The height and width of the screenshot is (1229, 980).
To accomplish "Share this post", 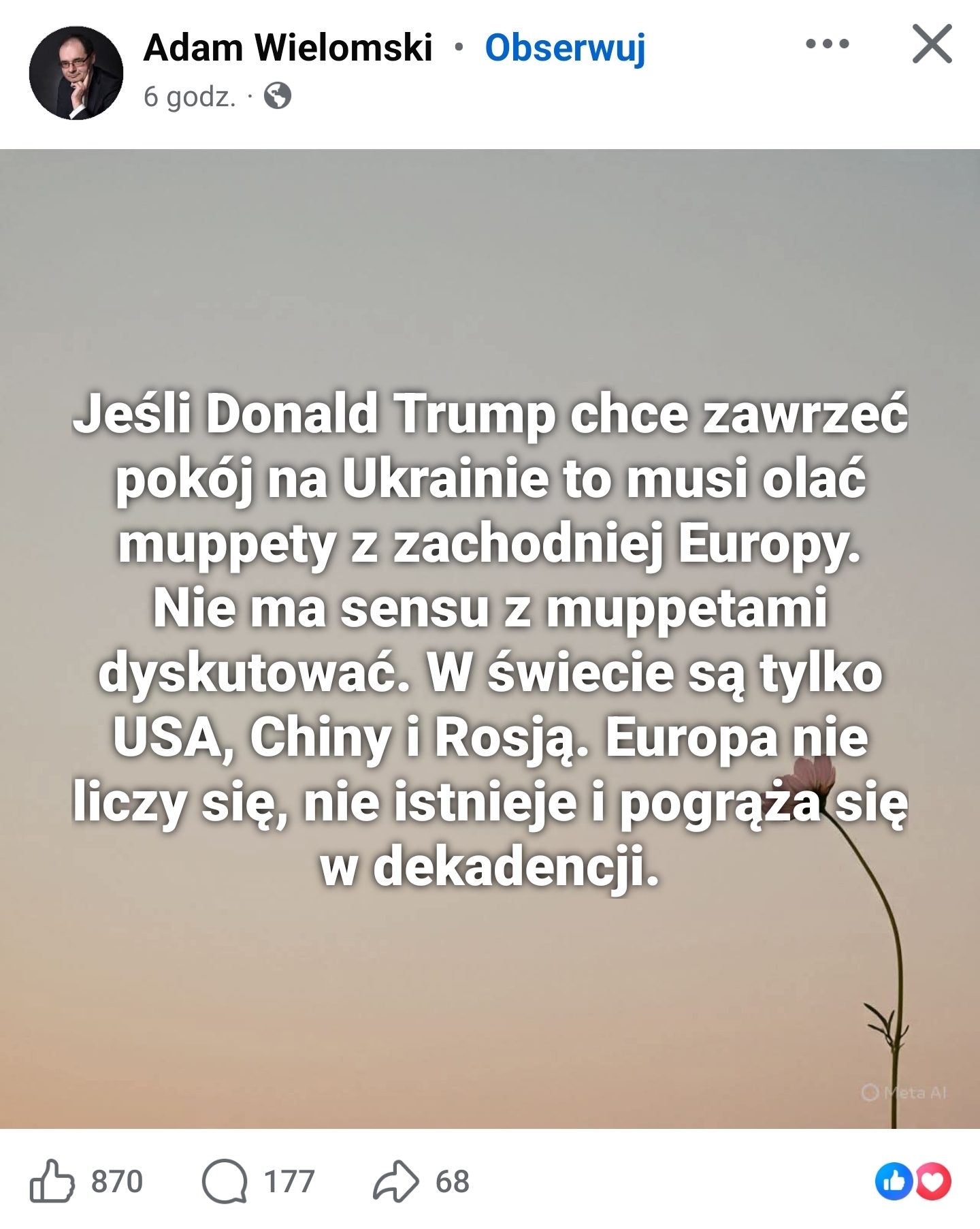I will click(395, 1181).
